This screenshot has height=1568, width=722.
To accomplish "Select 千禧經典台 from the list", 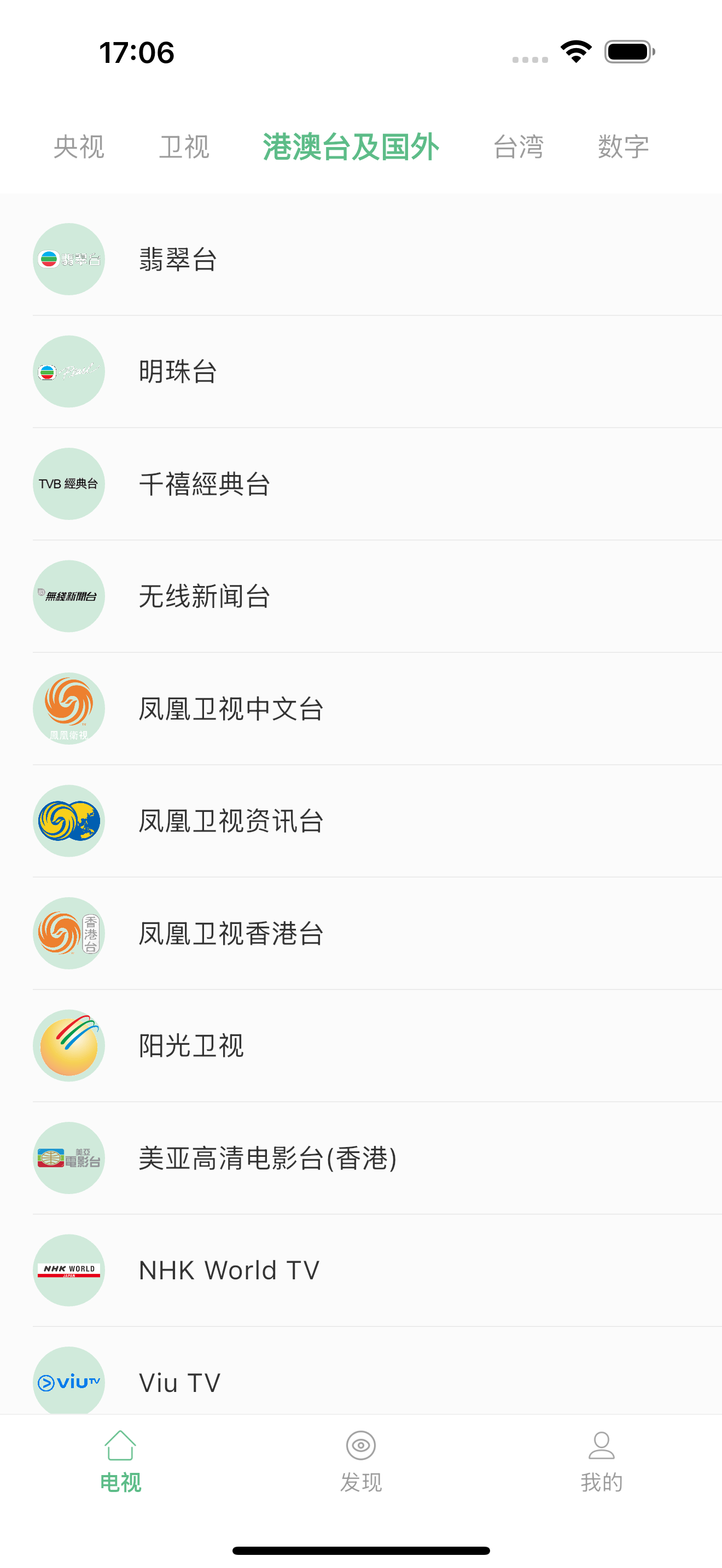I will click(361, 484).
